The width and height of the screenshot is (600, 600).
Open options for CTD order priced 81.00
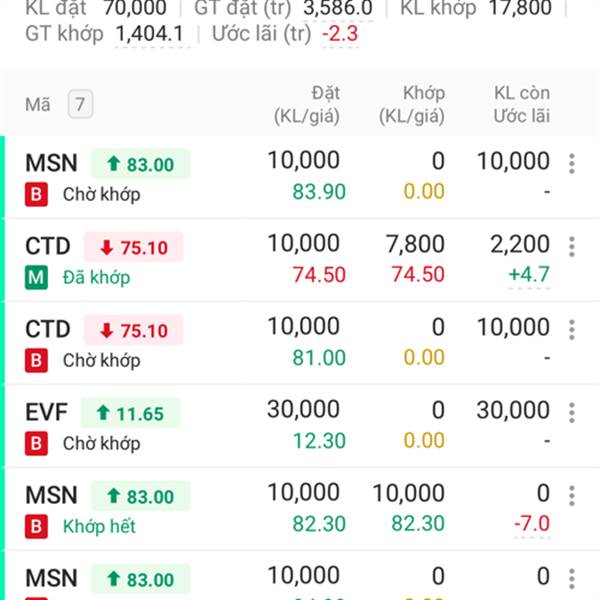coord(572,329)
